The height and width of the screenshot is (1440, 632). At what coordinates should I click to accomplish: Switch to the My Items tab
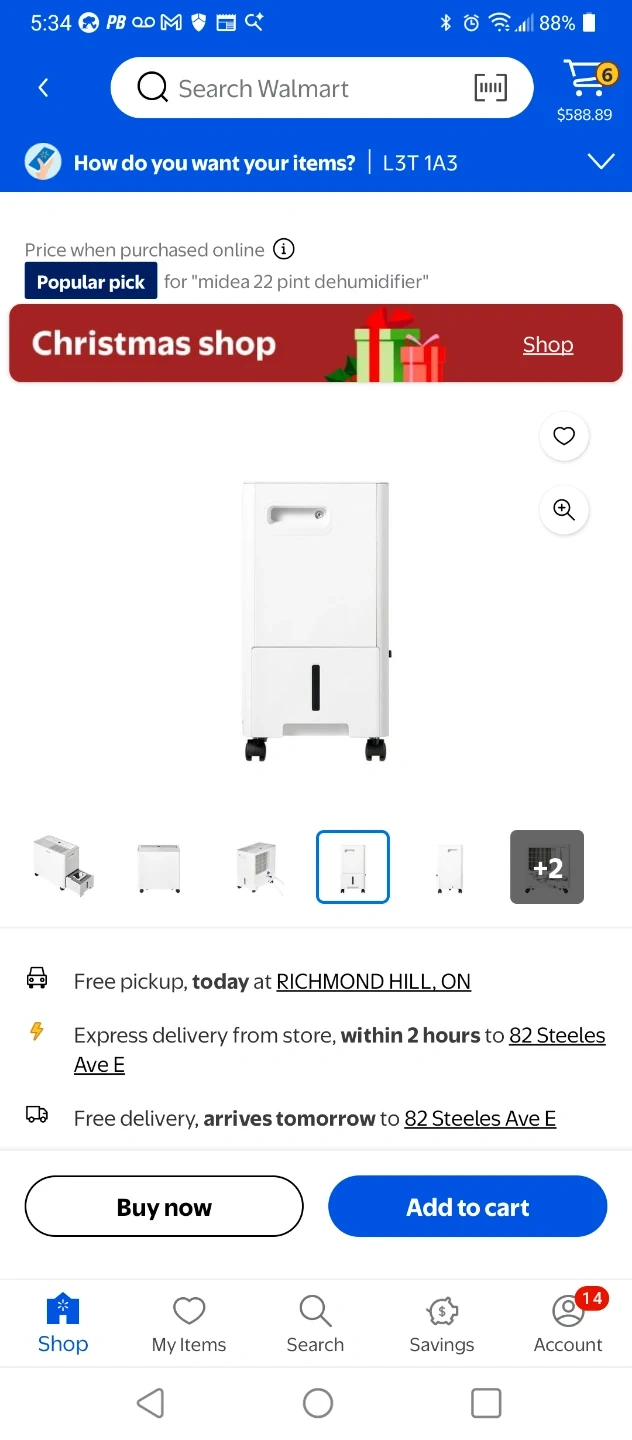pyautogui.click(x=189, y=1324)
